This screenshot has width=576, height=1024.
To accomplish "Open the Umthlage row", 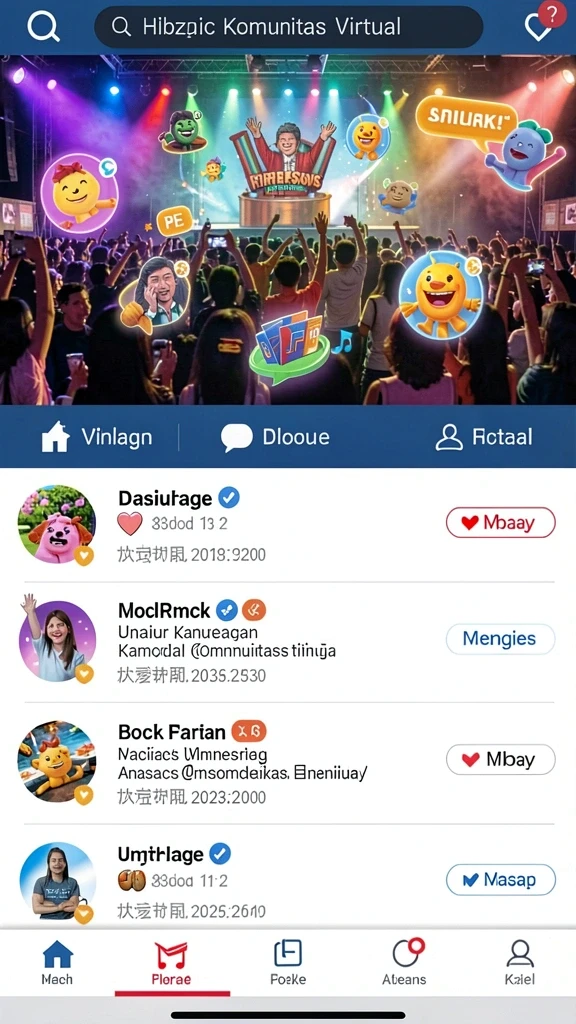I will tap(288, 880).
